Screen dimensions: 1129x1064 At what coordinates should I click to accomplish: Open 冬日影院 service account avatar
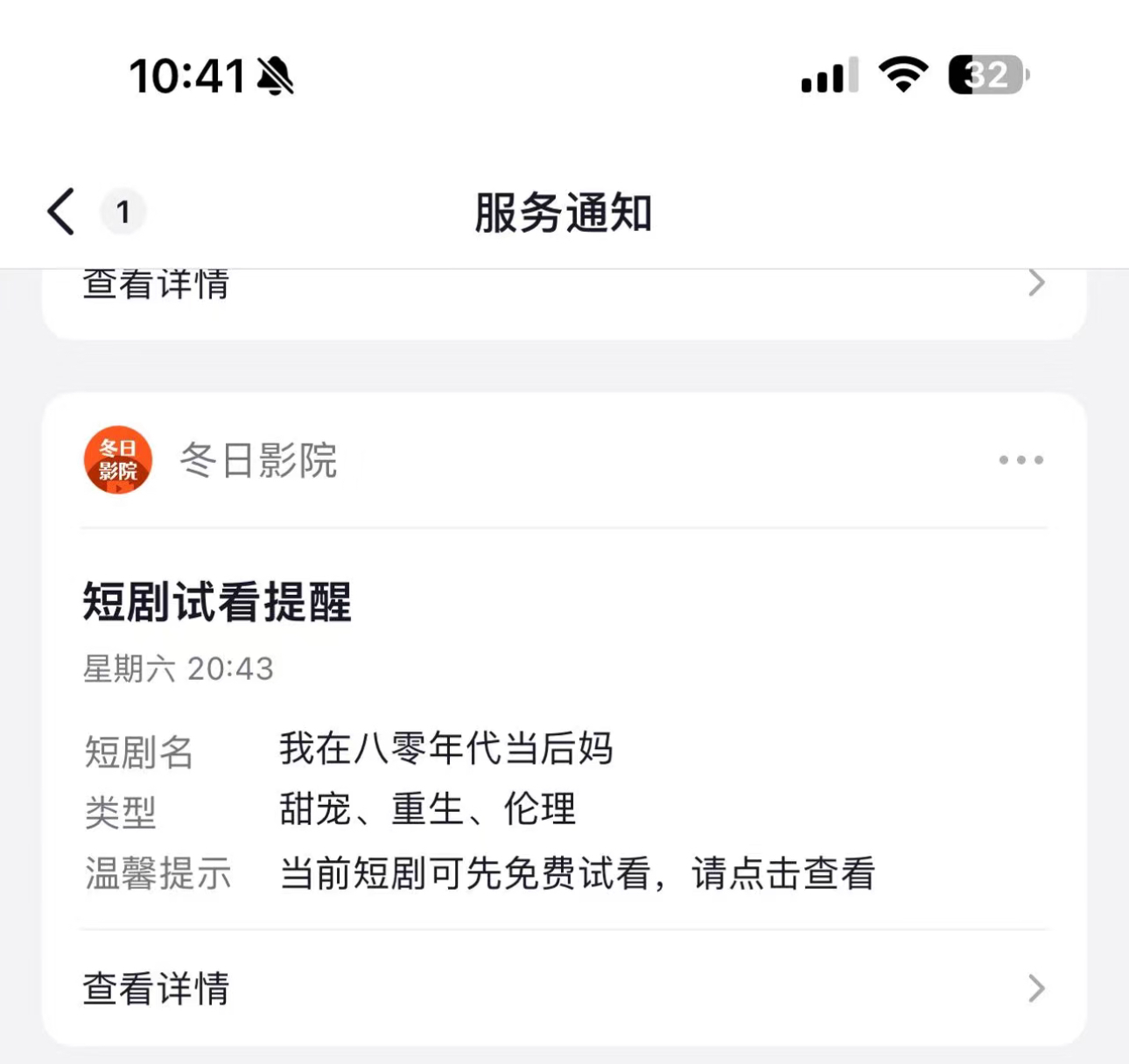[x=117, y=459]
